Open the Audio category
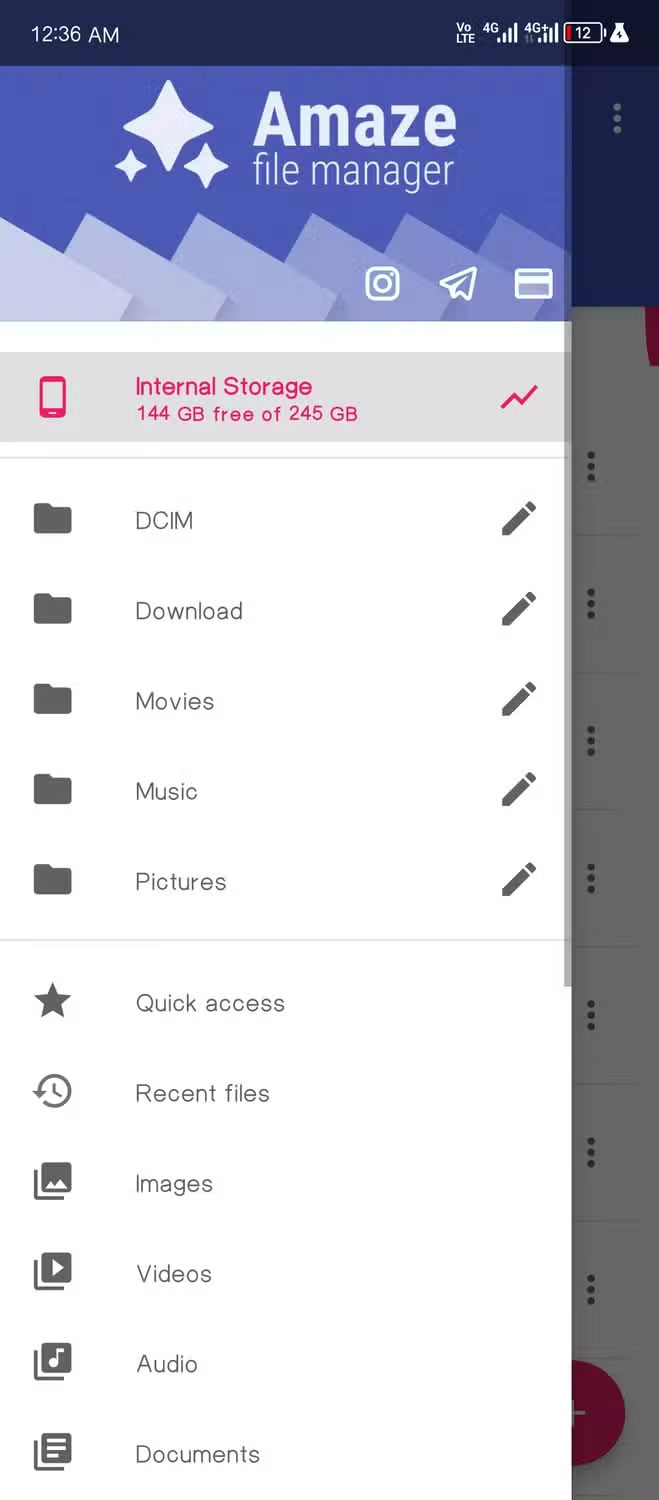This screenshot has width=659, height=1500. (167, 1364)
